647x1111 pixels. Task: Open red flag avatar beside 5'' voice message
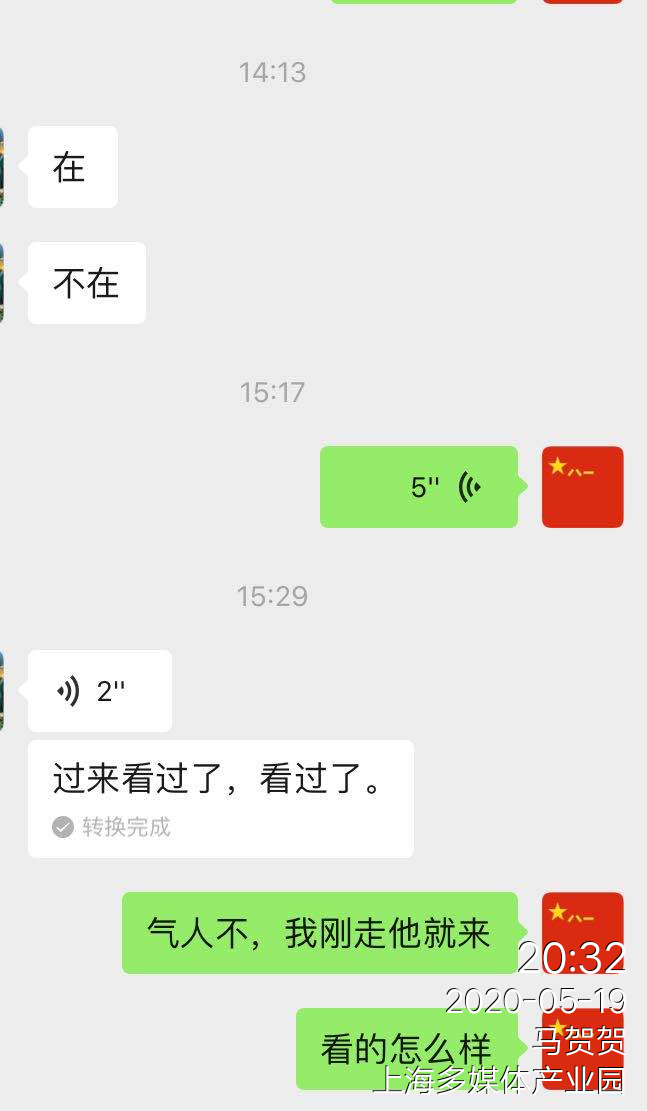[582, 487]
